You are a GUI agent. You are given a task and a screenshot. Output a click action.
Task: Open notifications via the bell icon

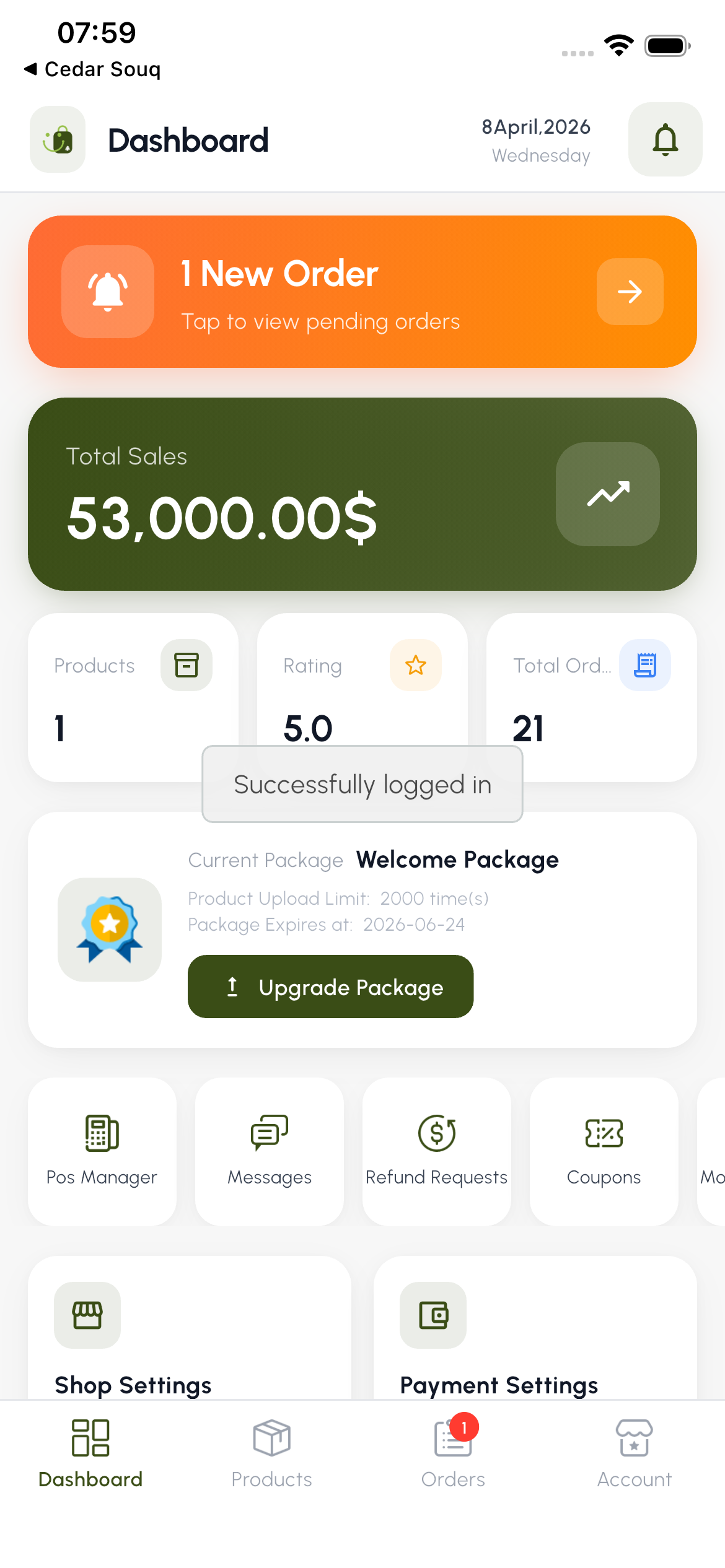point(665,140)
